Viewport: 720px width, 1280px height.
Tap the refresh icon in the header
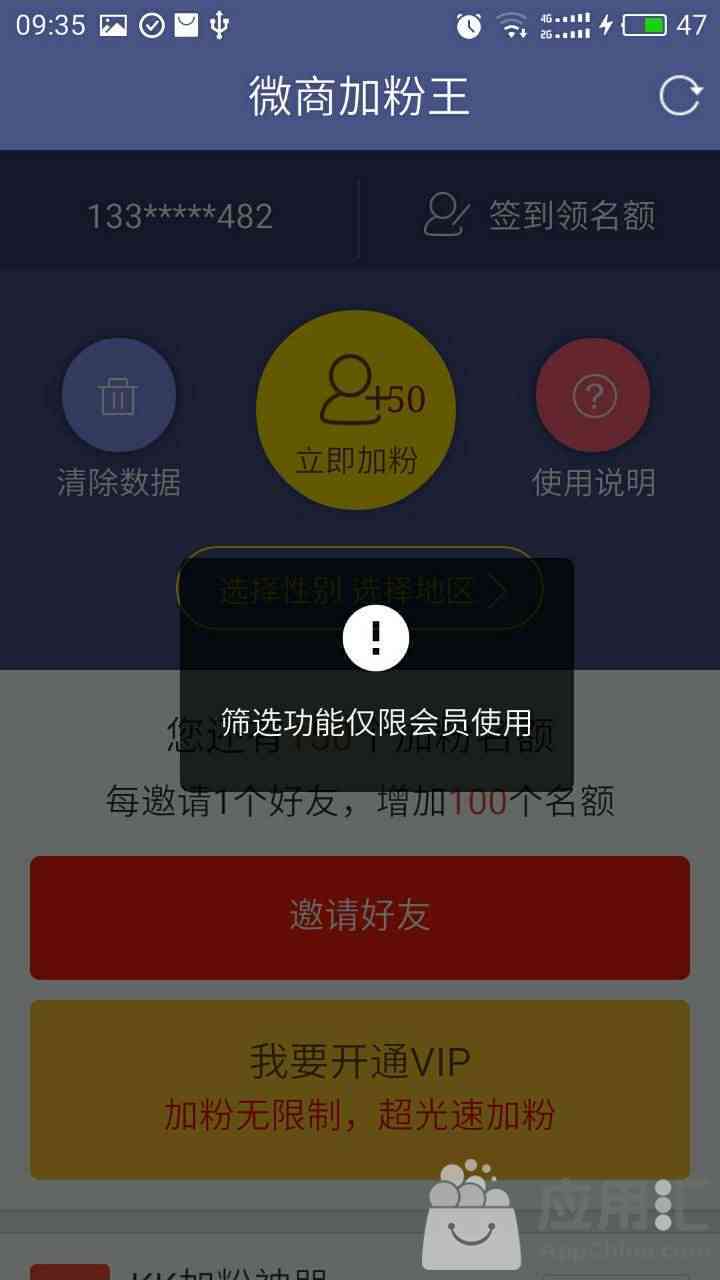680,96
